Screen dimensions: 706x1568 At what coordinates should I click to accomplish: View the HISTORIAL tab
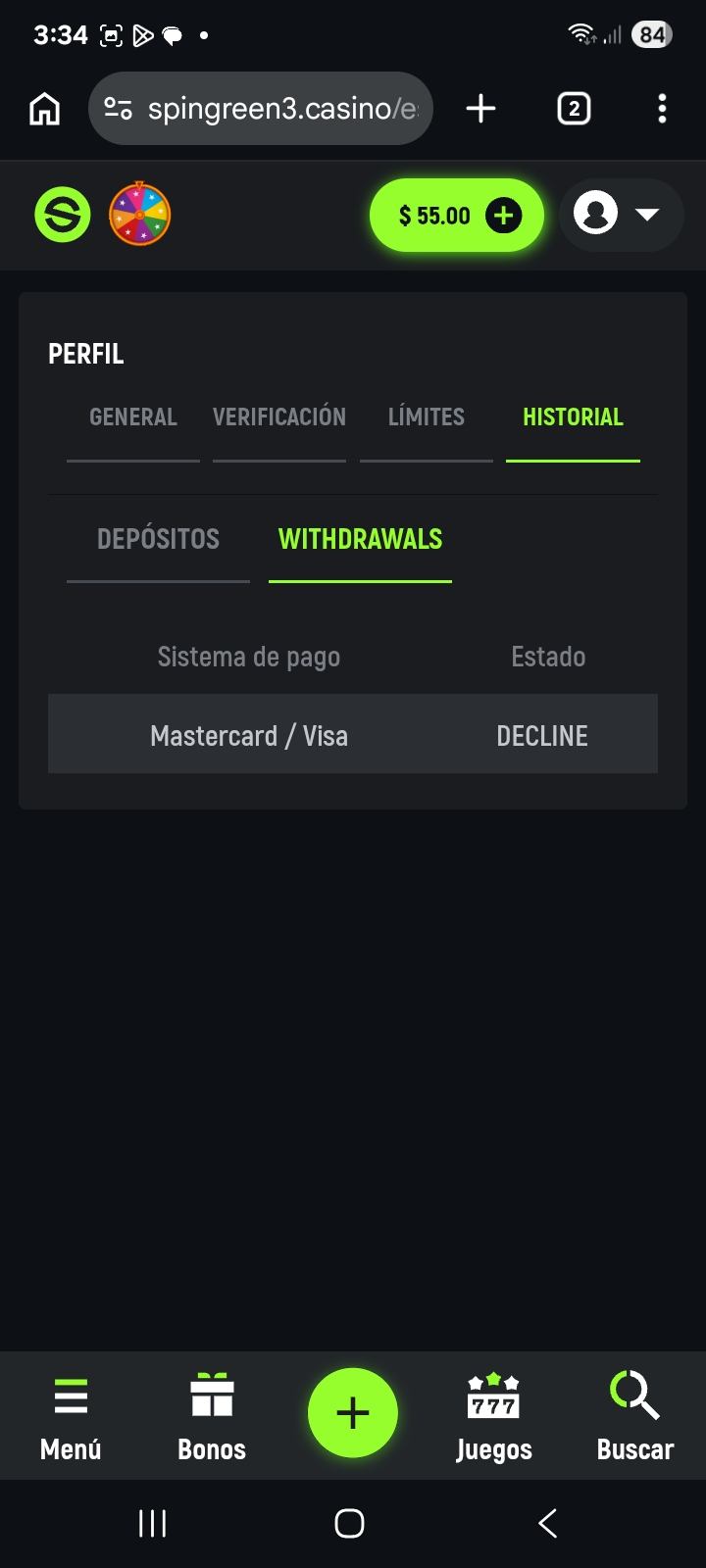(573, 416)
